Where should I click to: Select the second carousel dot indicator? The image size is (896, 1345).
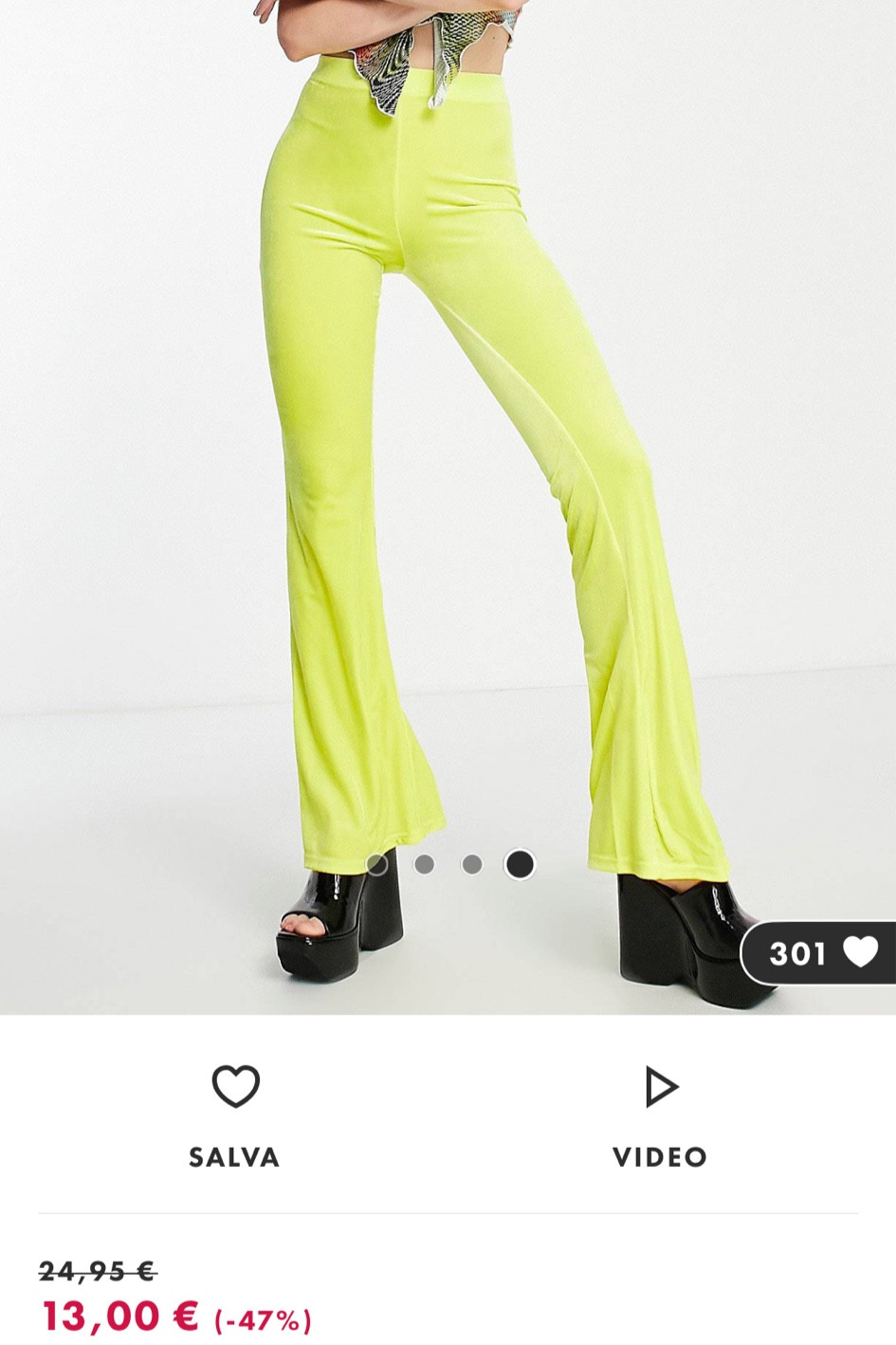click(x=424, y=866)
